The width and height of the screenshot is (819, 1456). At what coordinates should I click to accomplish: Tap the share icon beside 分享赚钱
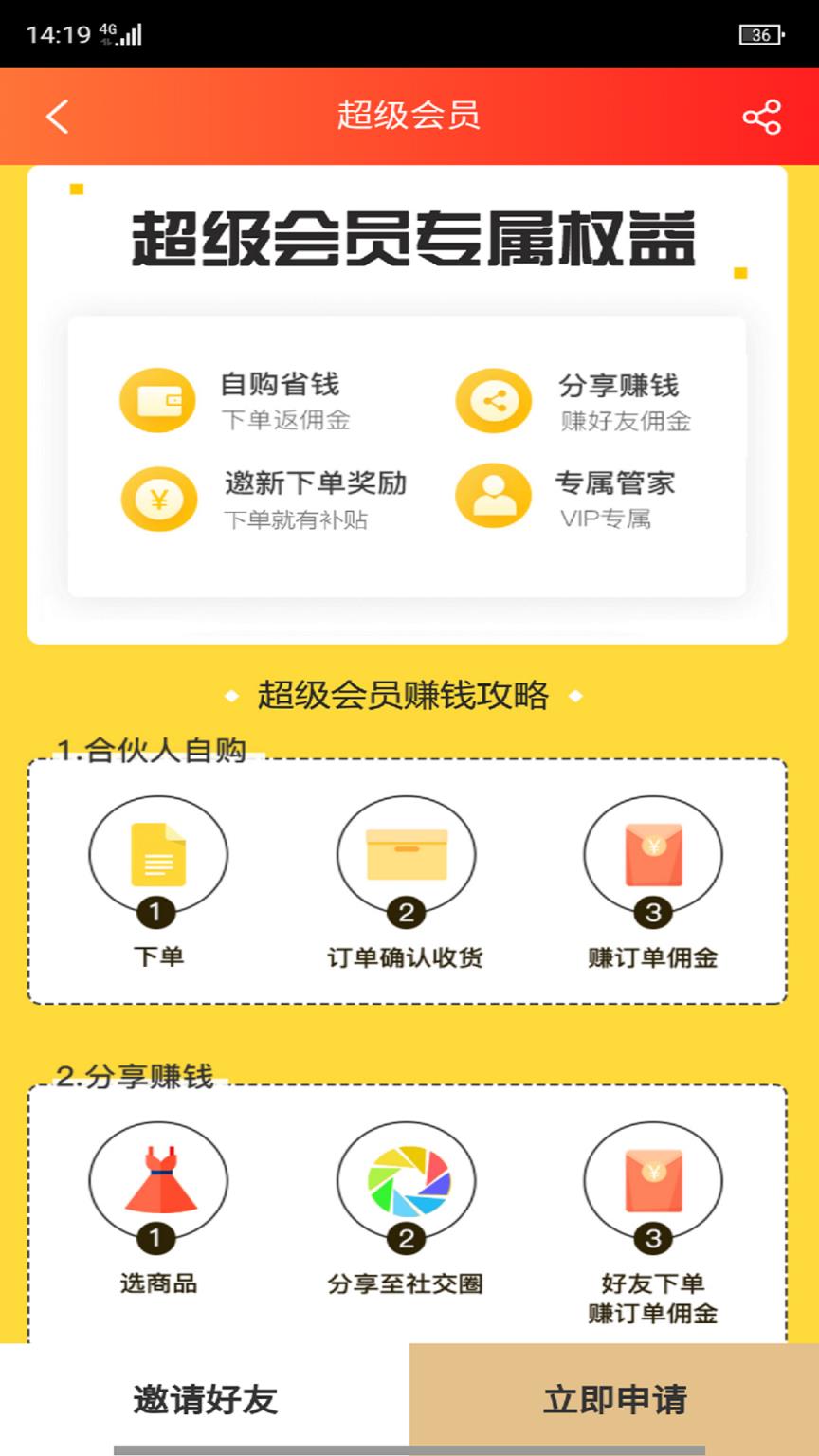click(492, 399)
